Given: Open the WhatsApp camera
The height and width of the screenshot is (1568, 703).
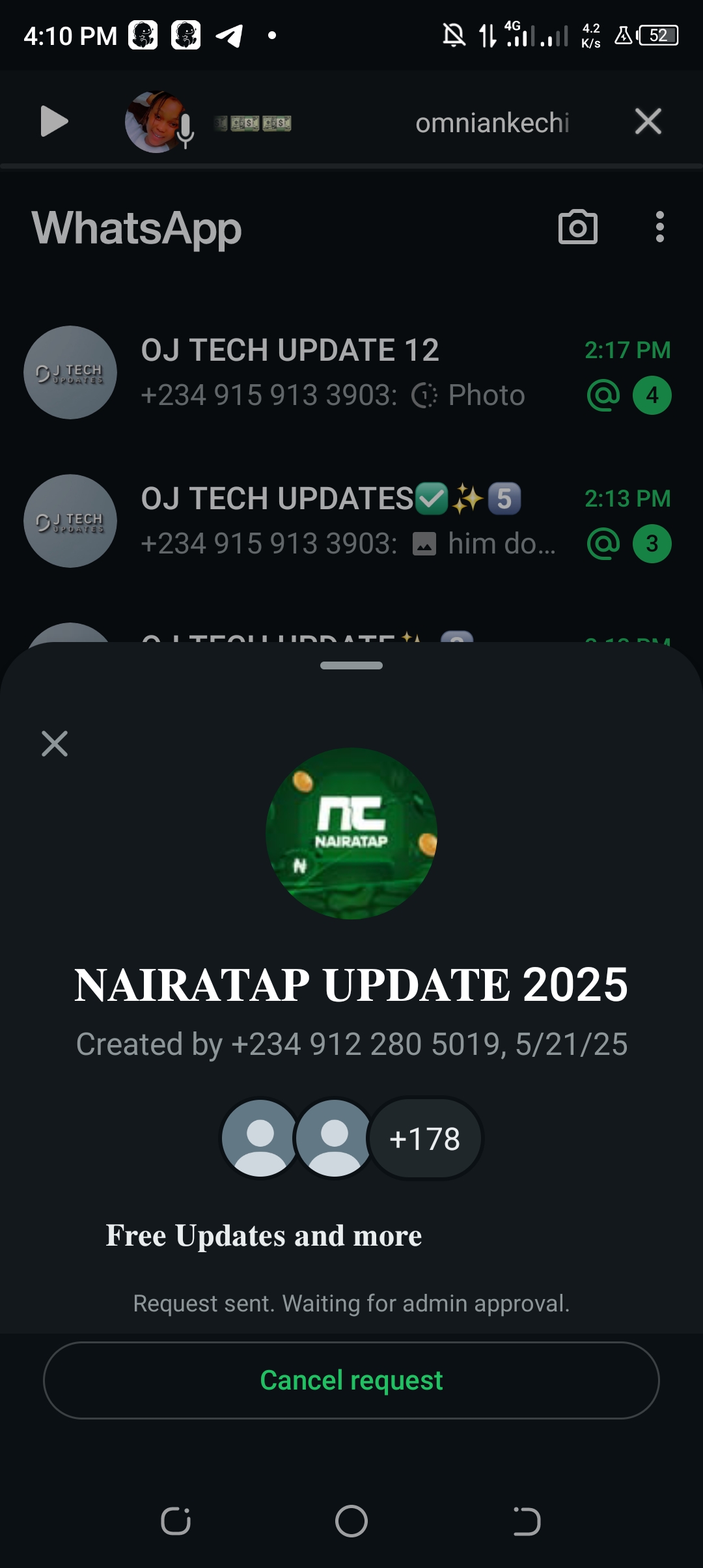Looking at the screenshot, I should click(577, 227).
